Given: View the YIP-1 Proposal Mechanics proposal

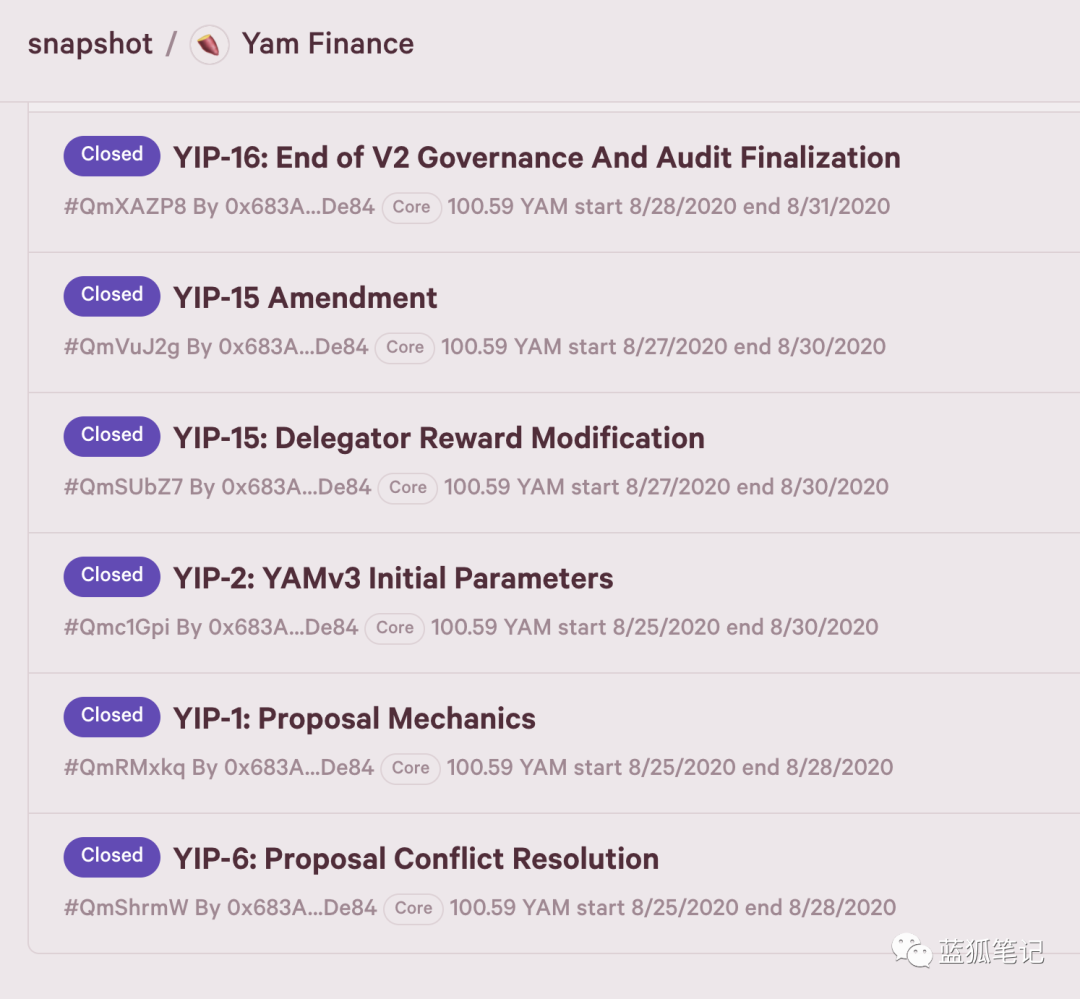Looking at the screenshot, I should point(354,718).
